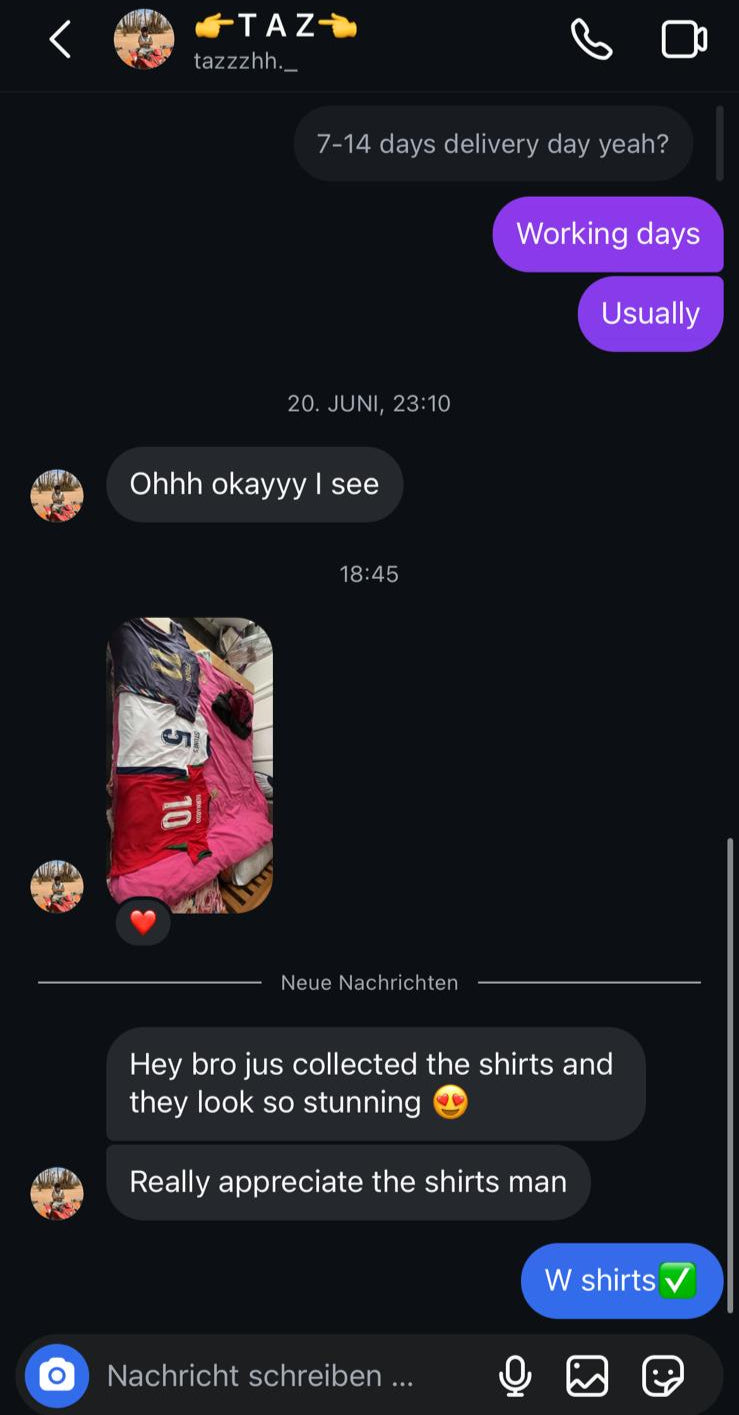
Task: Open TAZ's profile picture in the header
Action: point(145,40)
